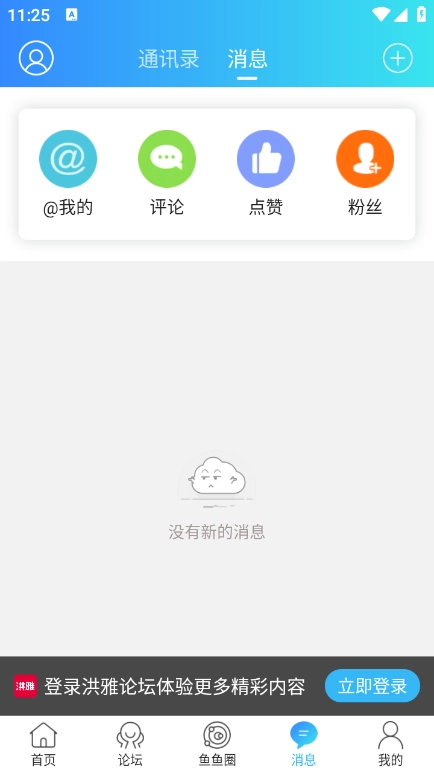Screen dimensions: 434x773
Task: Switch to the 论坛 bottom tab
Action: click(130, 744)
